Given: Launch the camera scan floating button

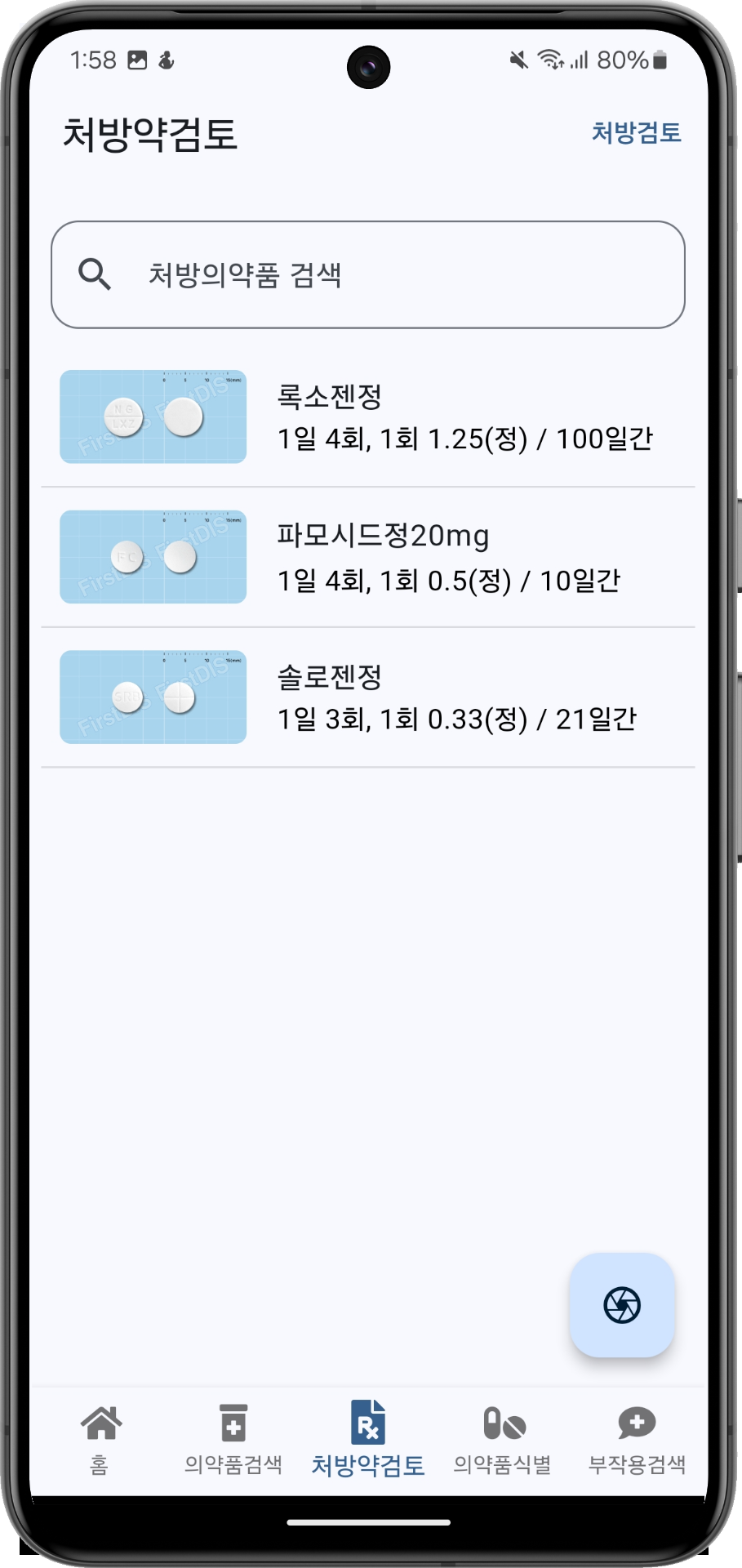Looking at the screenshot, I should pyautogui.click(x=622, y=1304).
